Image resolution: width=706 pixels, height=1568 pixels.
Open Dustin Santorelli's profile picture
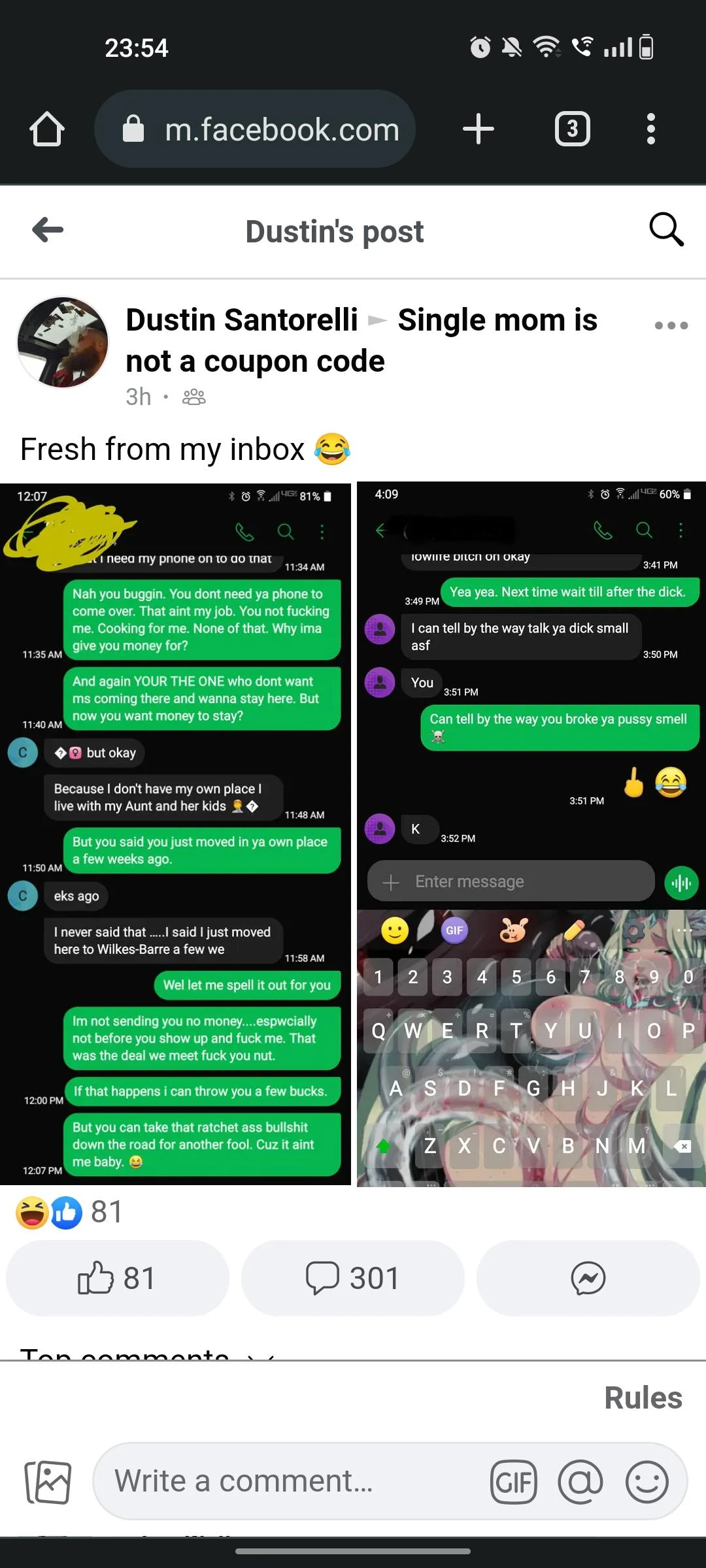coord(63,342)
